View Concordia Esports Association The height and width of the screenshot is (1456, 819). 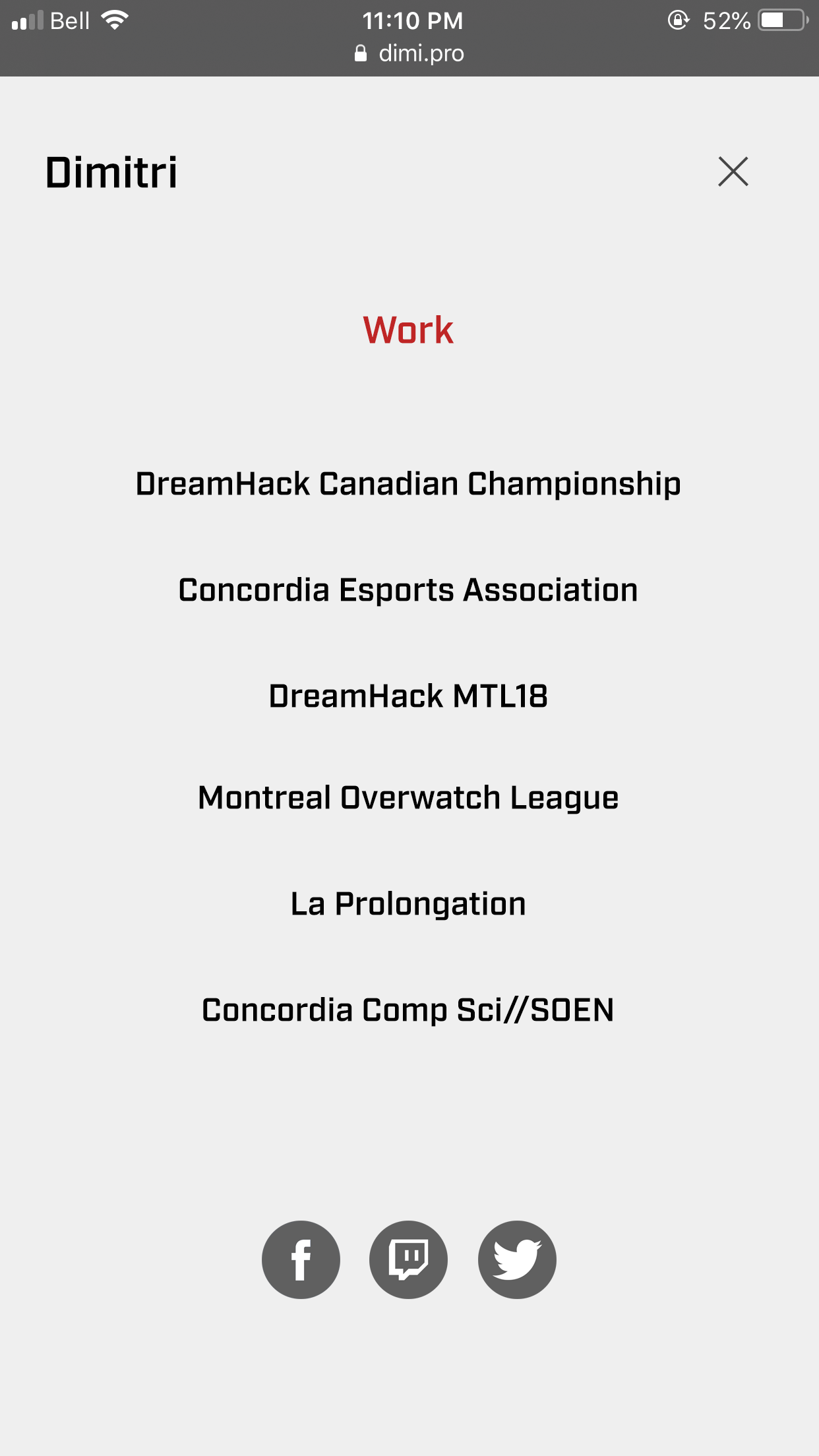[408, 590]
